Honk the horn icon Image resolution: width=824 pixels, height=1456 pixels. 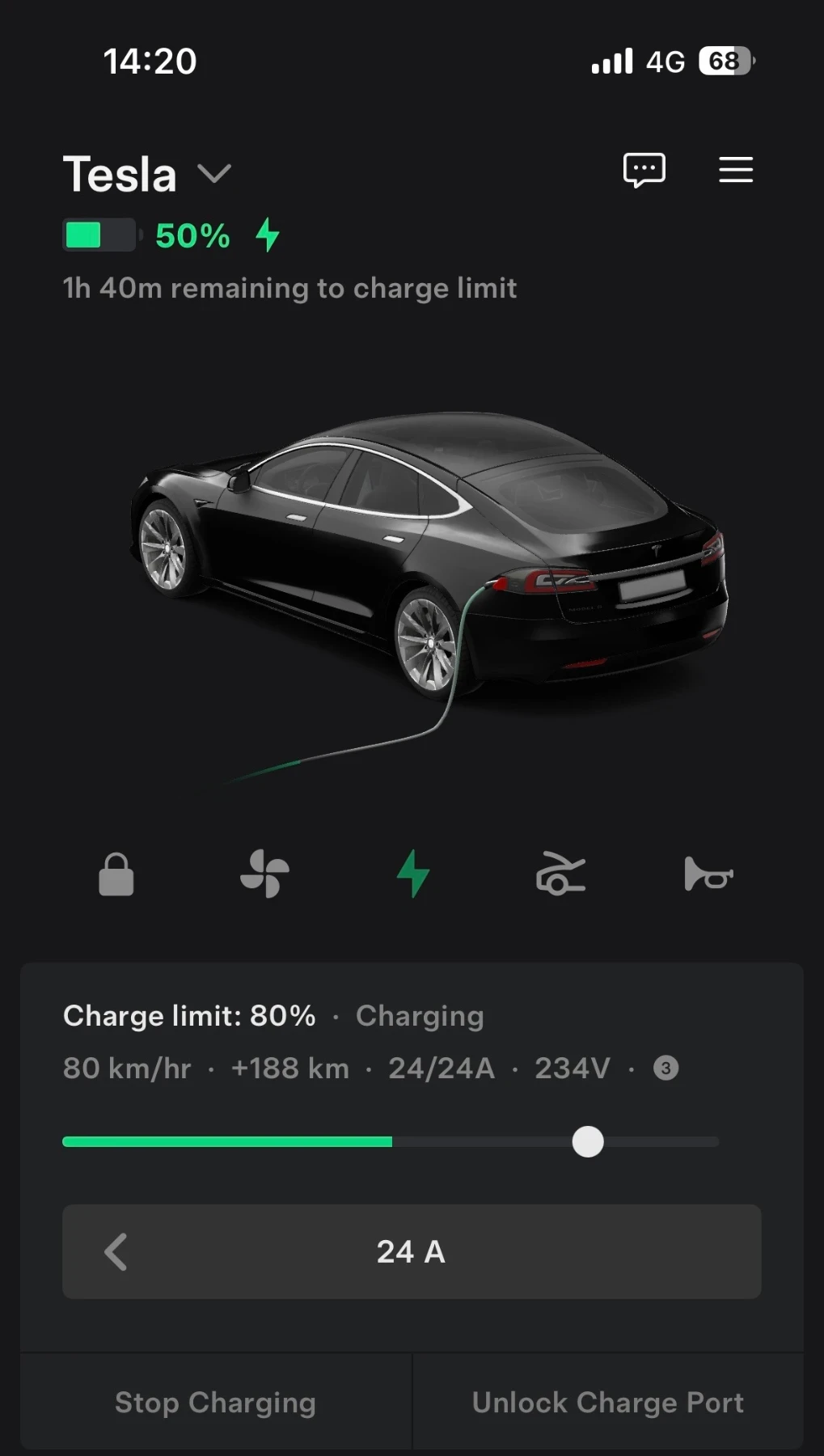(x=708, y=874)
